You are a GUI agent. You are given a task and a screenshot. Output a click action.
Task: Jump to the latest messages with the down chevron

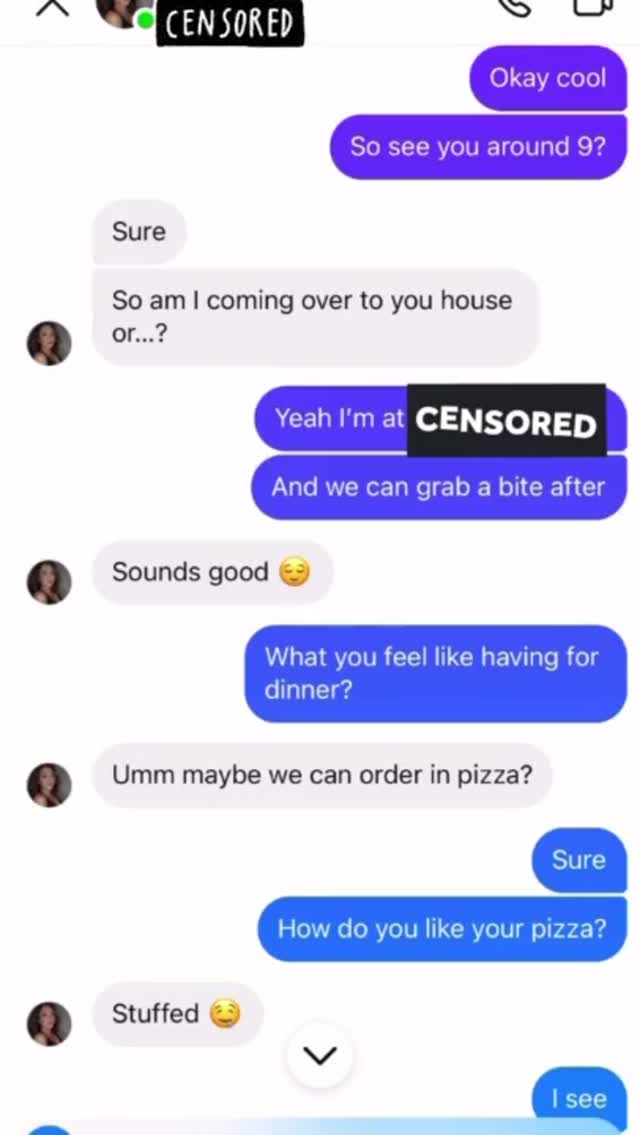coord(320,1055)
